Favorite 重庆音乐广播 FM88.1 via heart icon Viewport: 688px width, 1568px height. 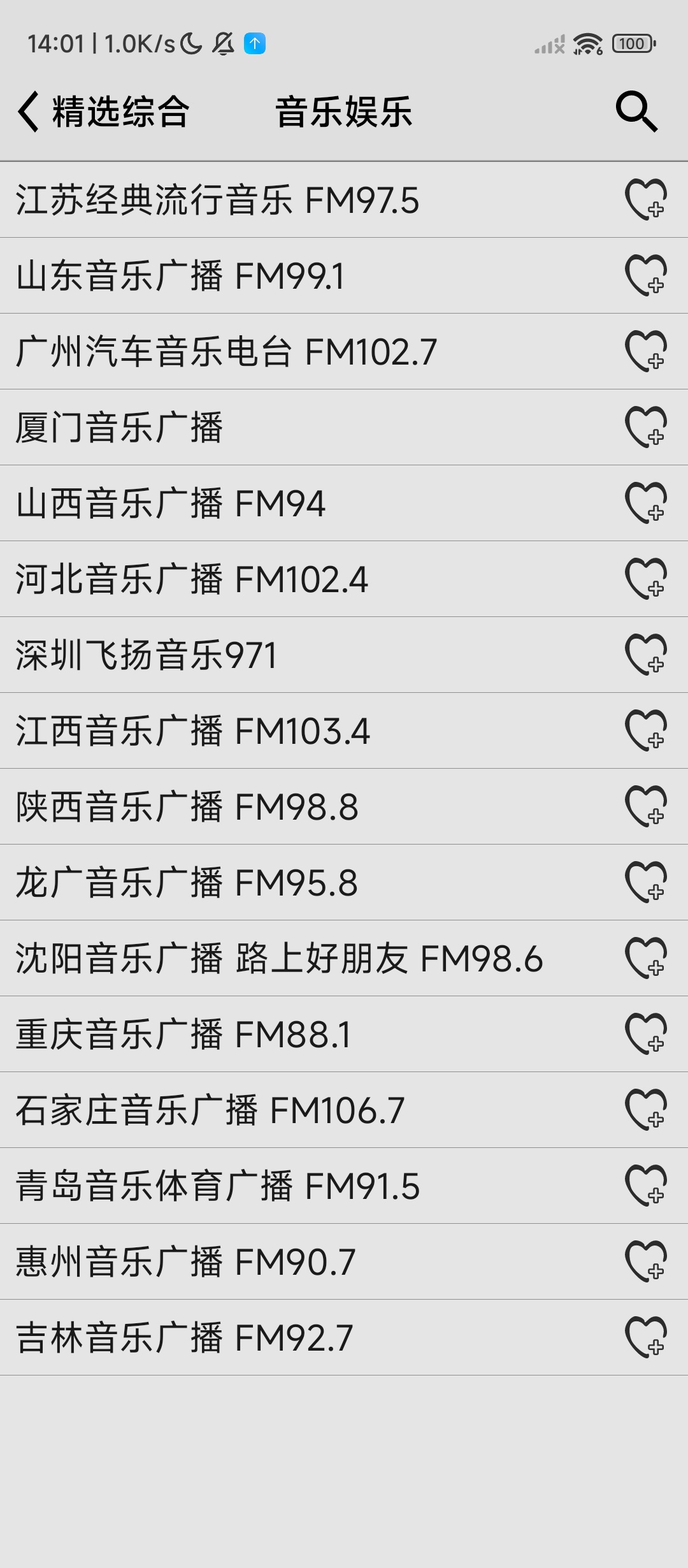(646, 1033)
